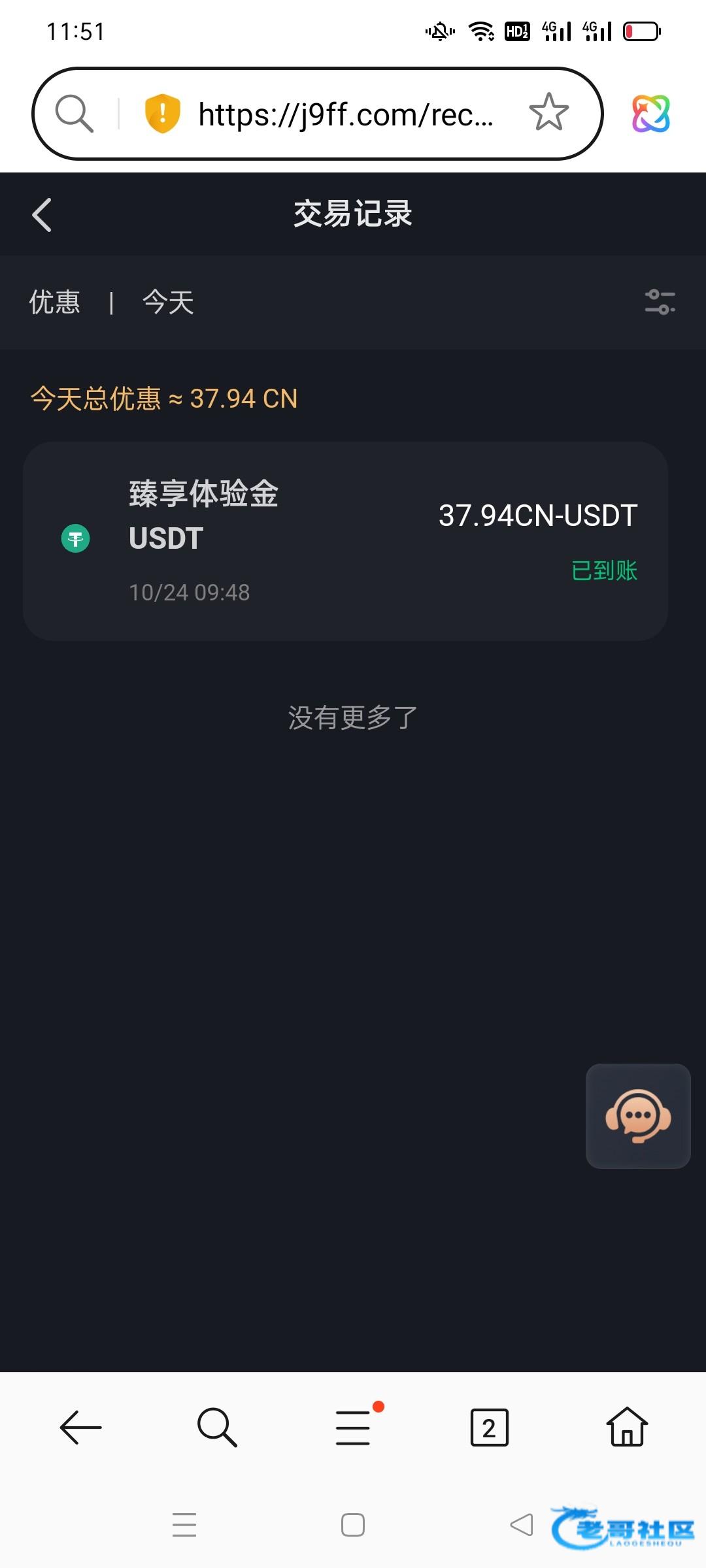
Task: Open the browser menu with red dot
Action: [354, 1427]
